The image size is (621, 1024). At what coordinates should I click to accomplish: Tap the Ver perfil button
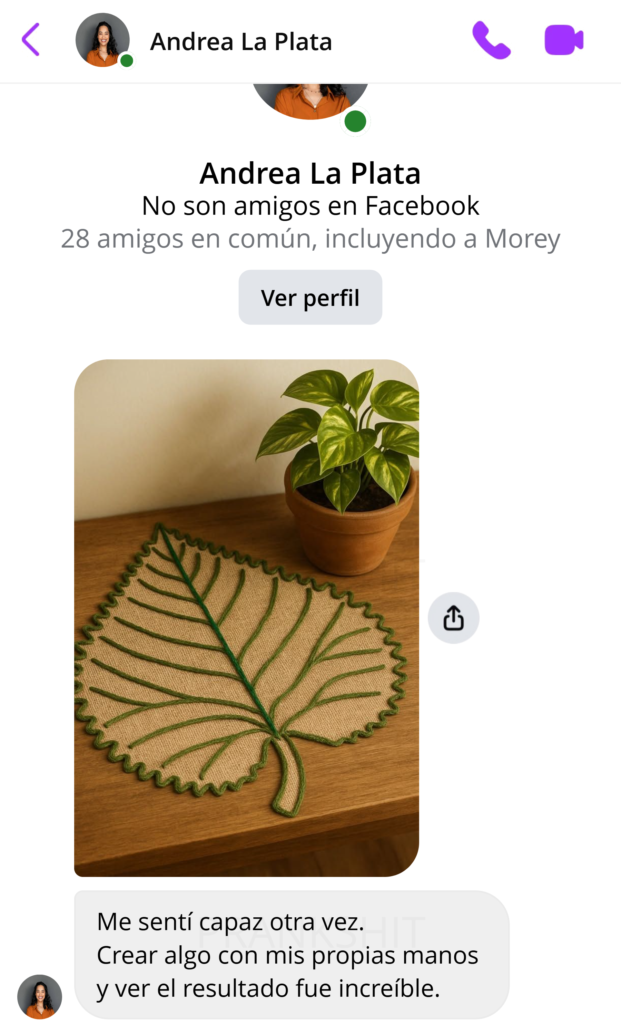point(310,298)
